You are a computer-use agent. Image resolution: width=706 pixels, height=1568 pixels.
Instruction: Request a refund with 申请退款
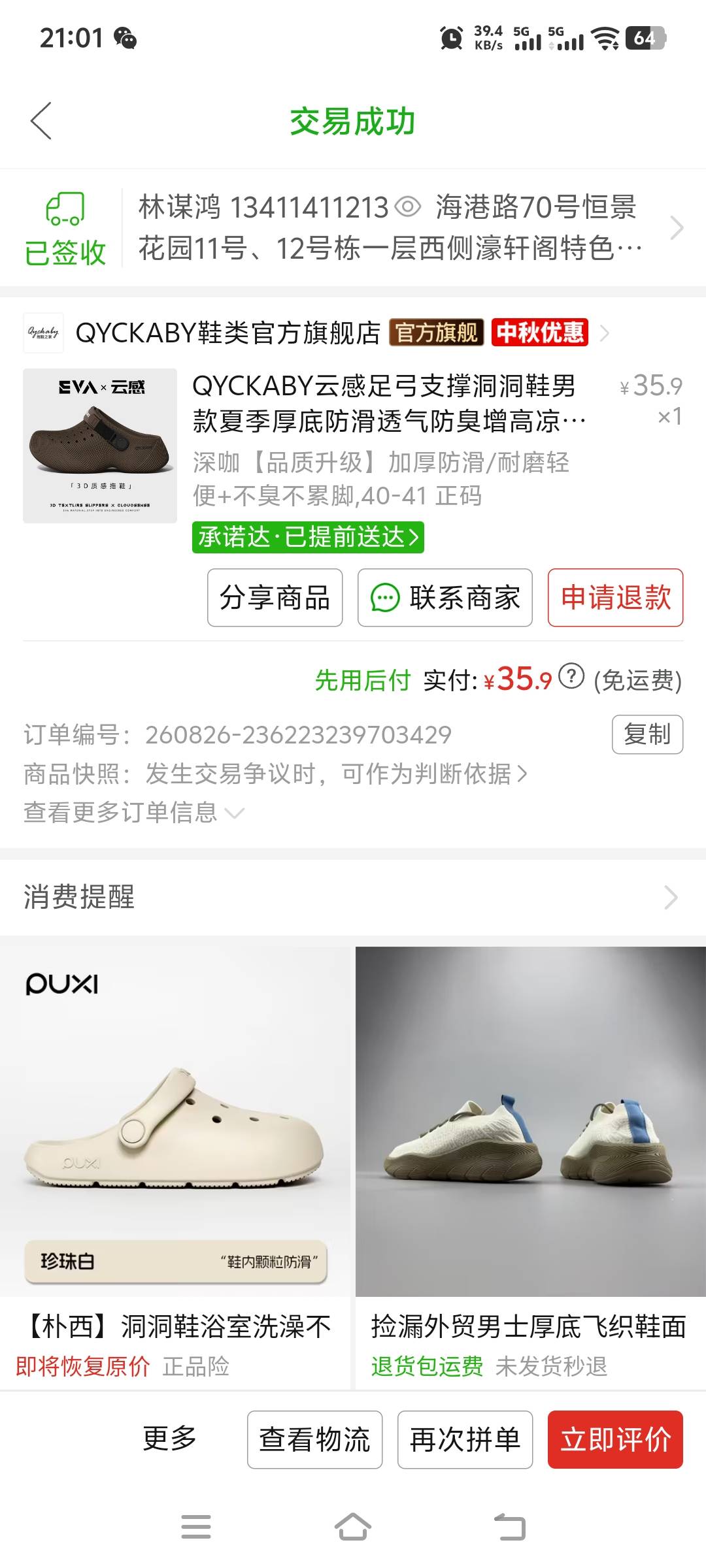(616, 598)
